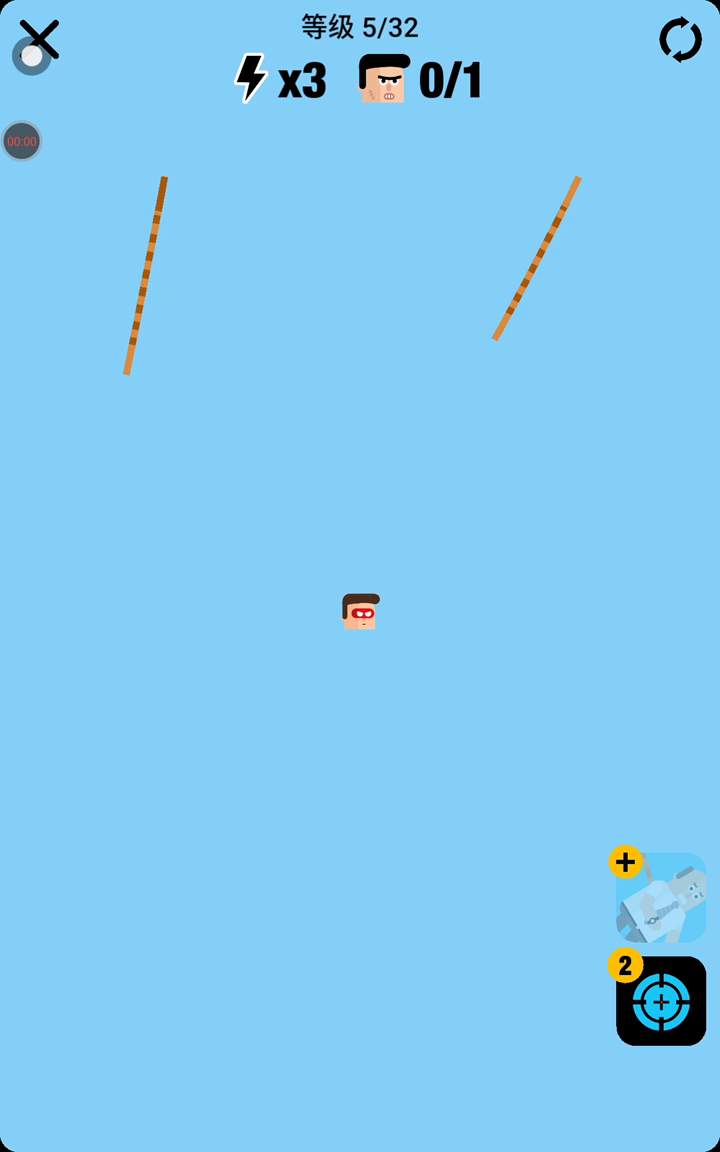Close the level with the X icon
The width and height of the screenshot is (720, 1152).
[40, 39]
